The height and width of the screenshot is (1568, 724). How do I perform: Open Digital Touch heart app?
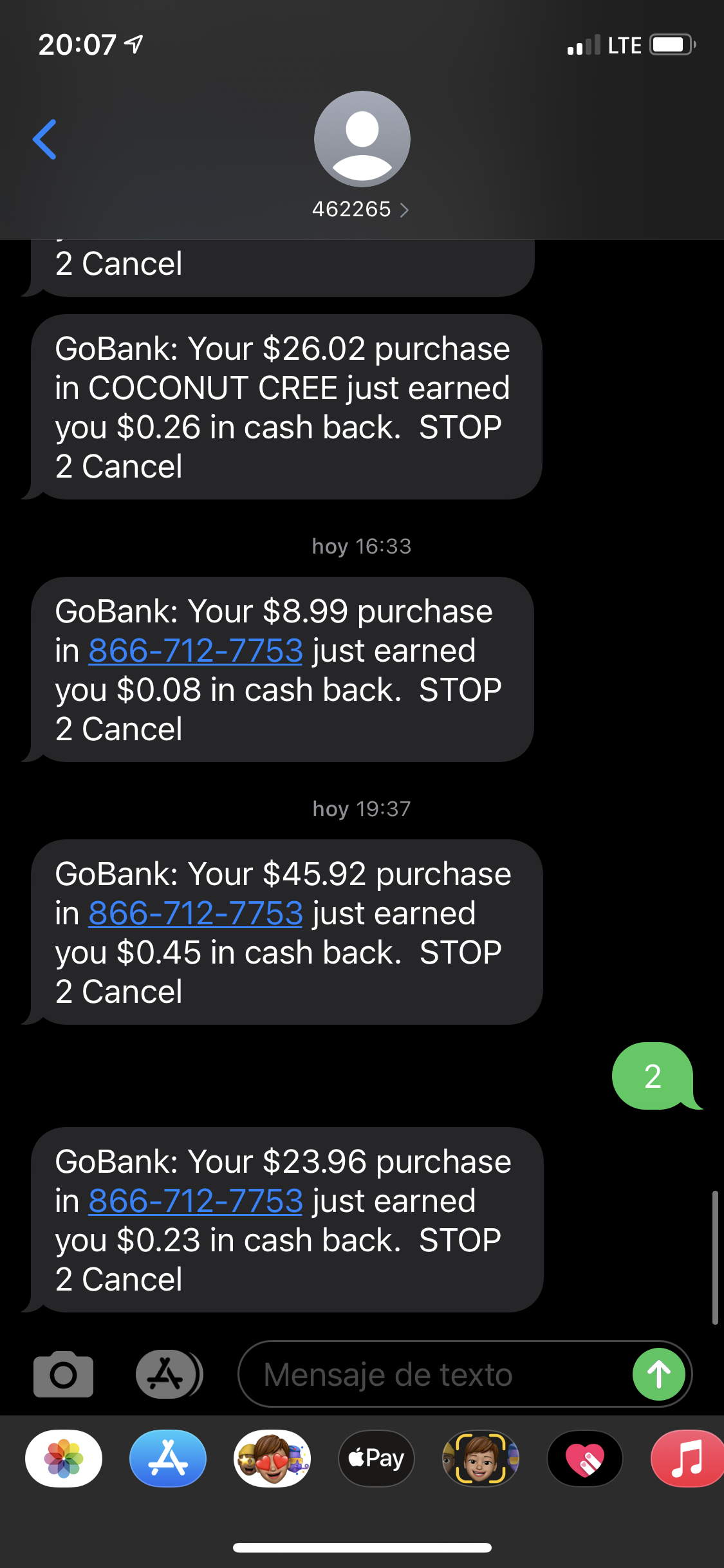click(585, 1458)
